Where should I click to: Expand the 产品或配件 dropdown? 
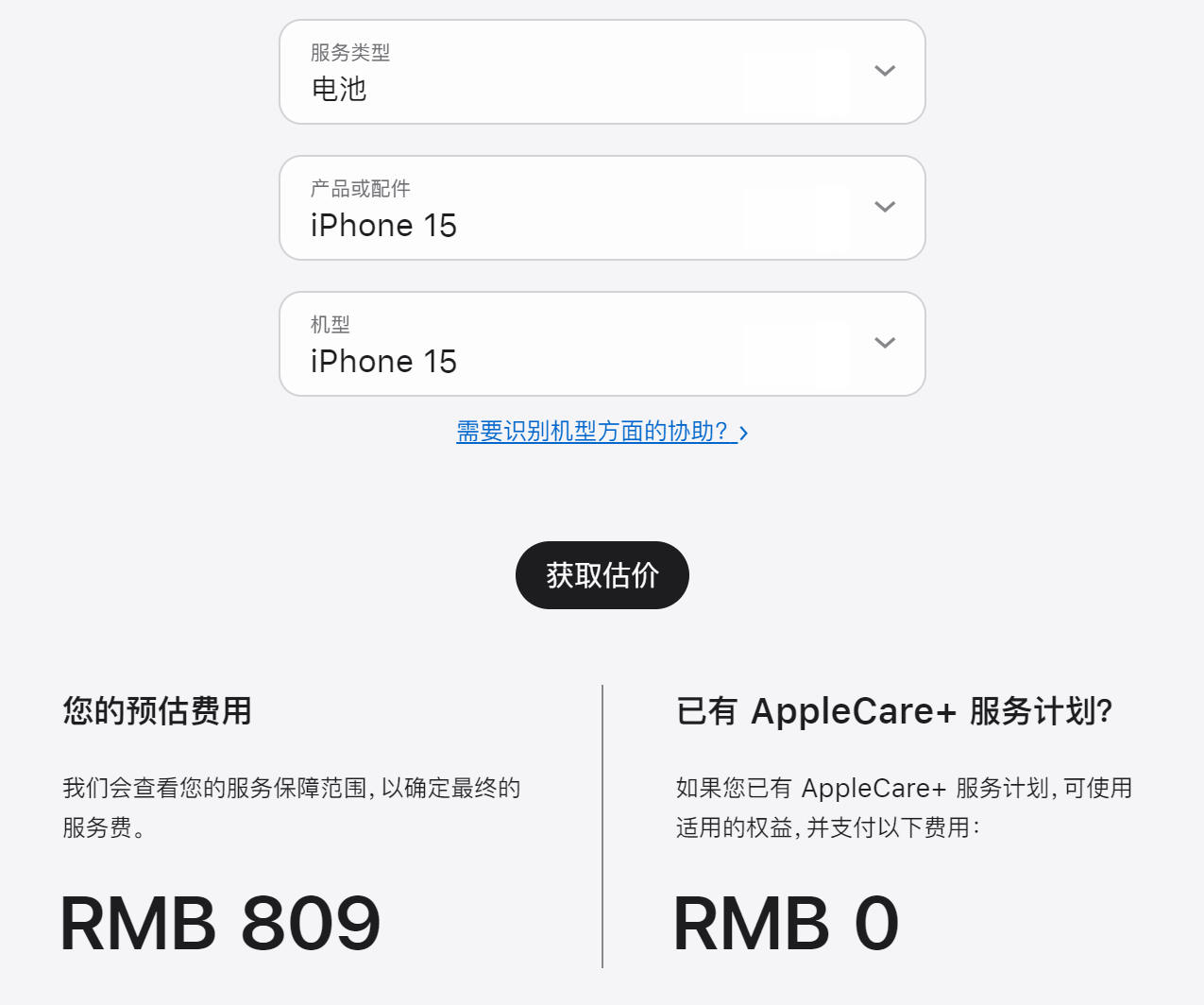[602, 208]
